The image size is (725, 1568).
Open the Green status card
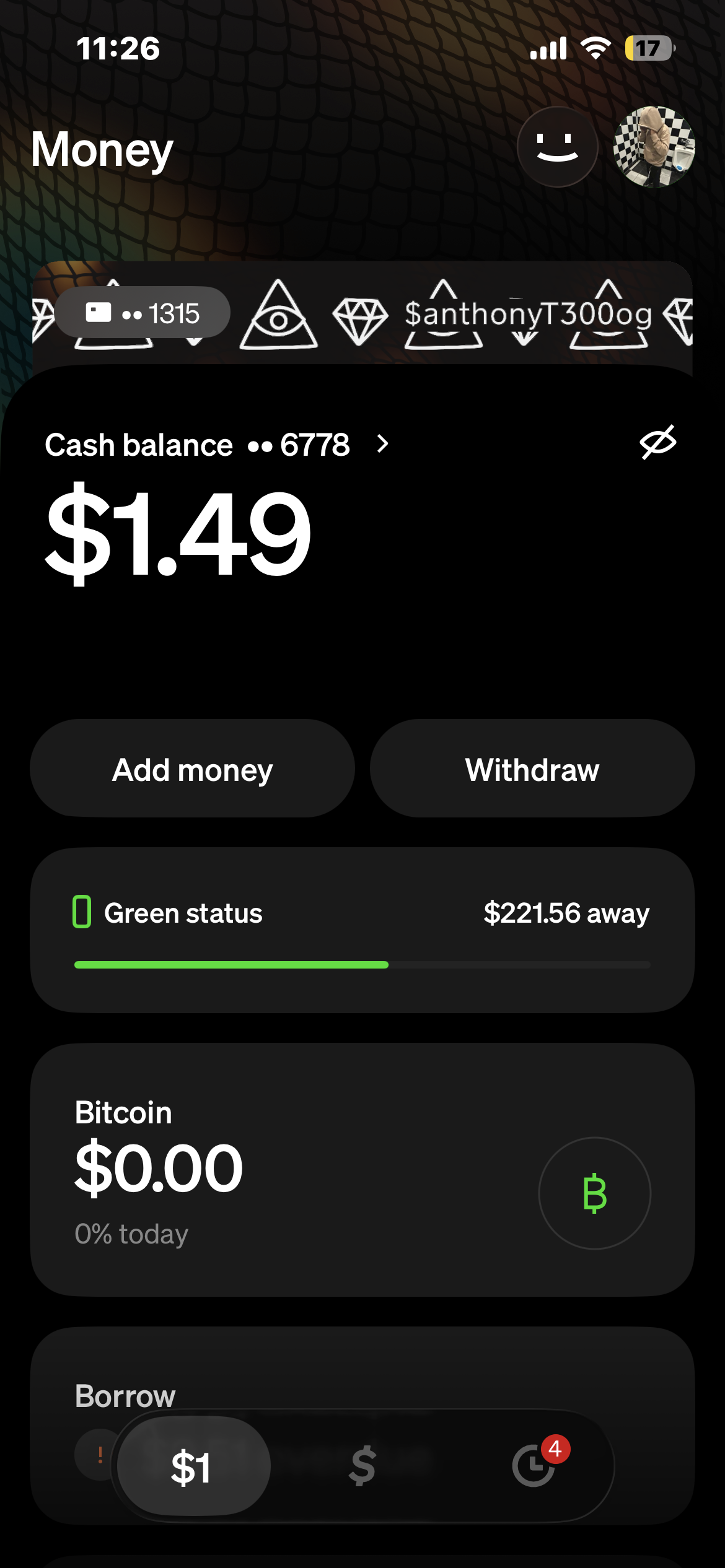pyautogui.click(x=362, y=930)
